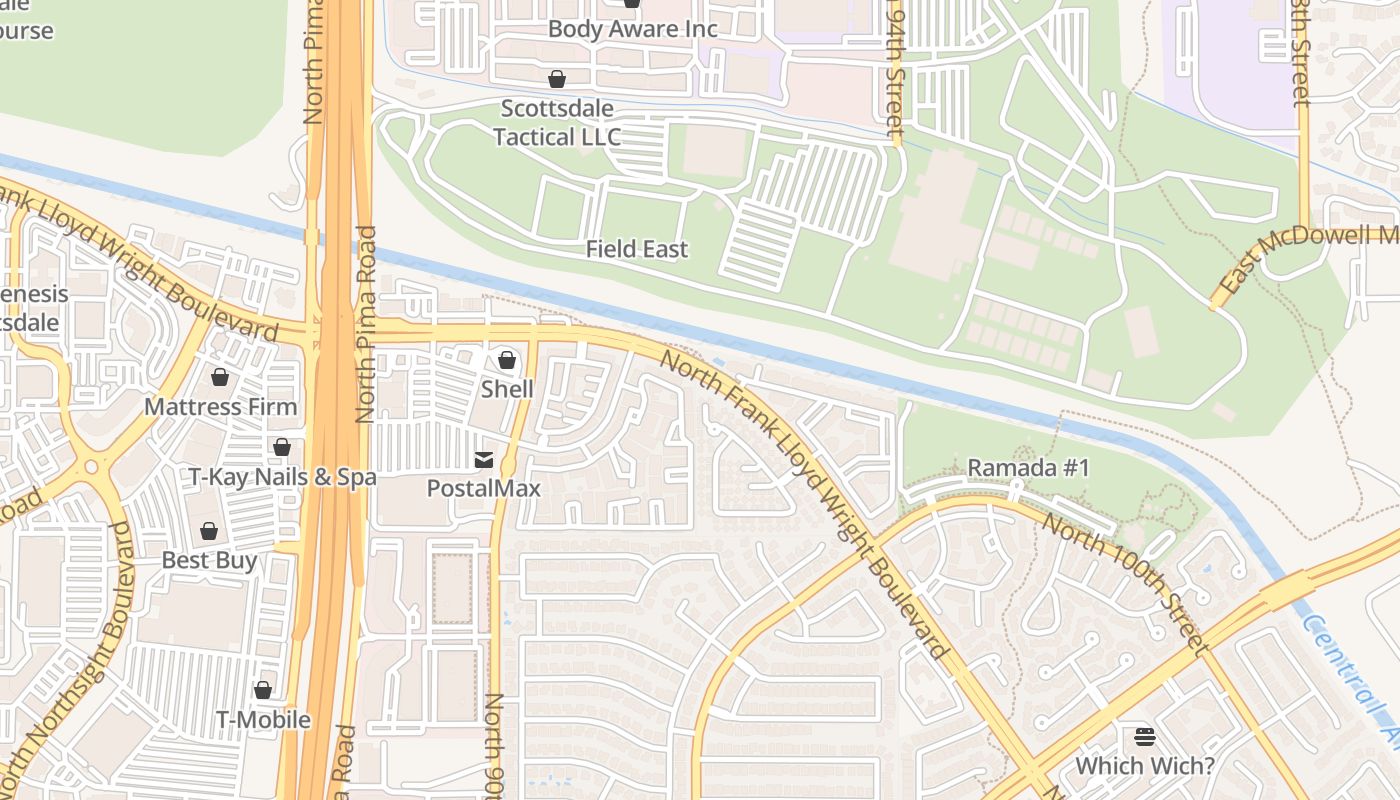Tap the Which Wich? restaurant marker
The image size is (1400, 800).
coord(1145,738)
